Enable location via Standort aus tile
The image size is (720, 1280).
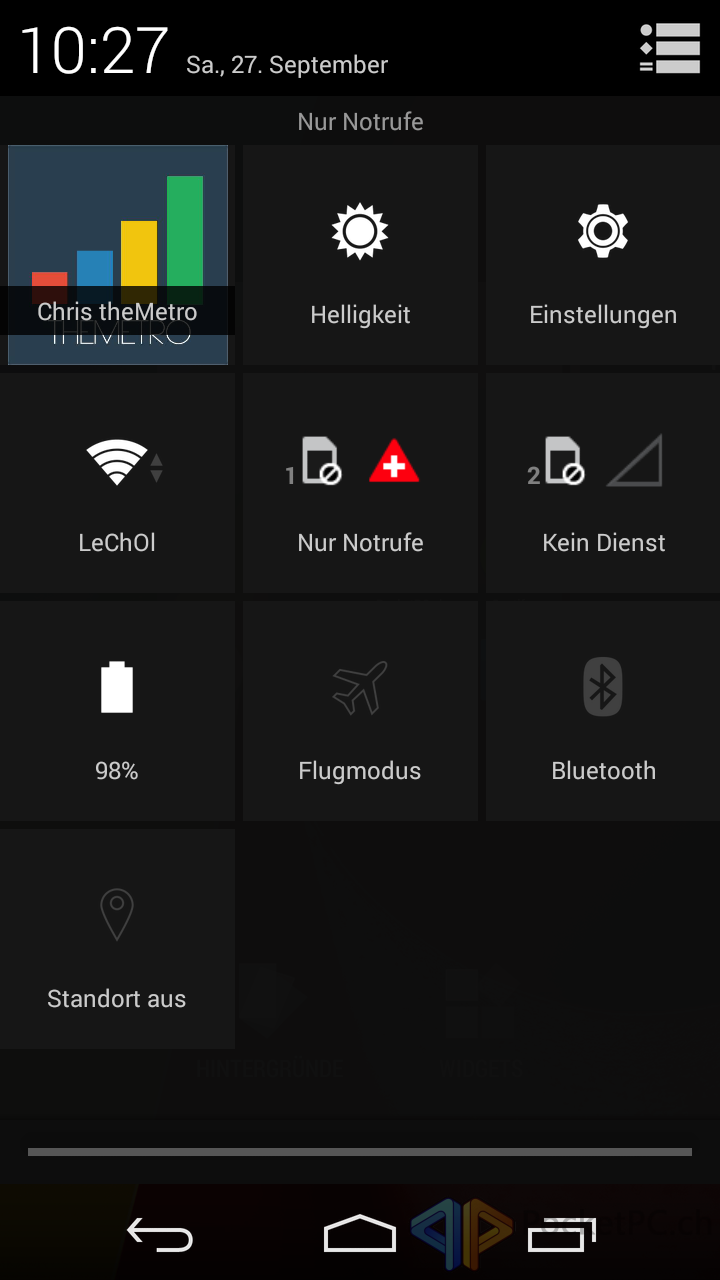118,939
